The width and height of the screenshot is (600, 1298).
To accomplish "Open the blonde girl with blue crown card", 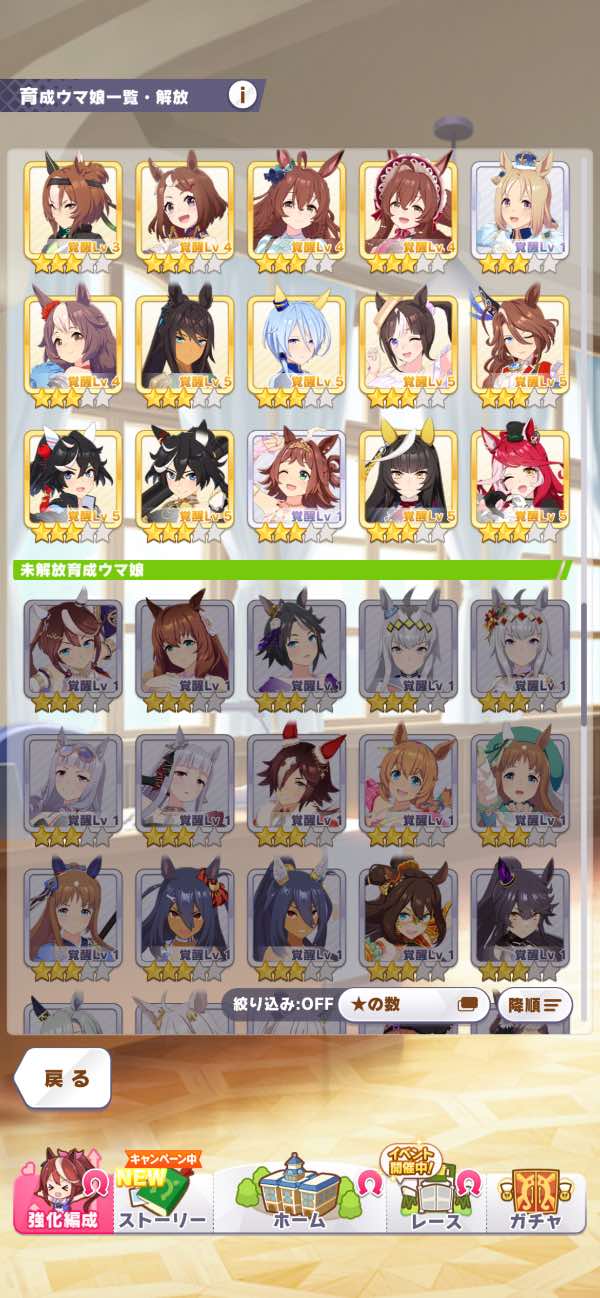I will tap(520, 217).
